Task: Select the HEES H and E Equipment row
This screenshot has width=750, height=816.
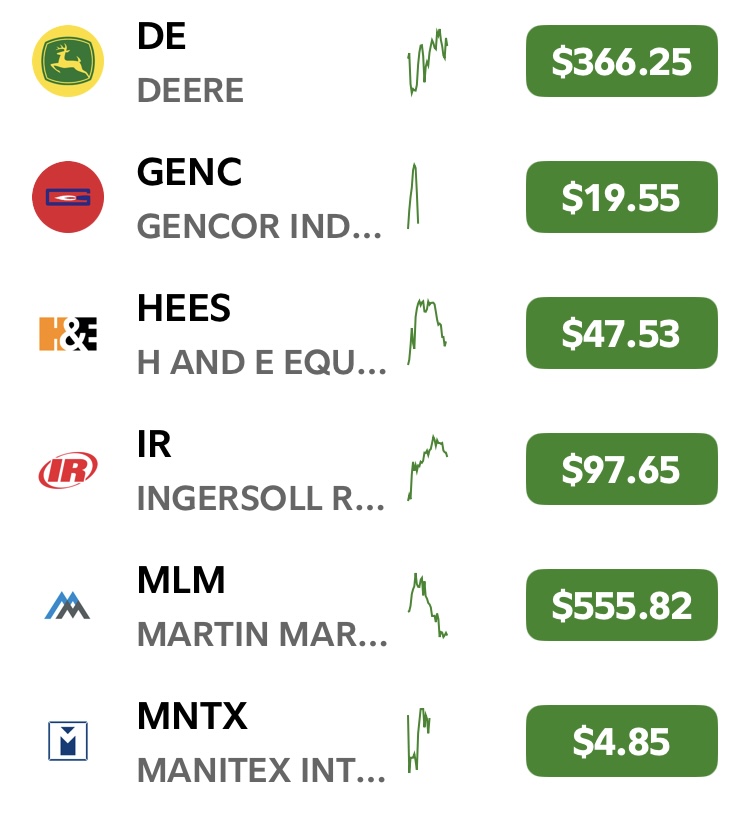Action: coord(260,335)
